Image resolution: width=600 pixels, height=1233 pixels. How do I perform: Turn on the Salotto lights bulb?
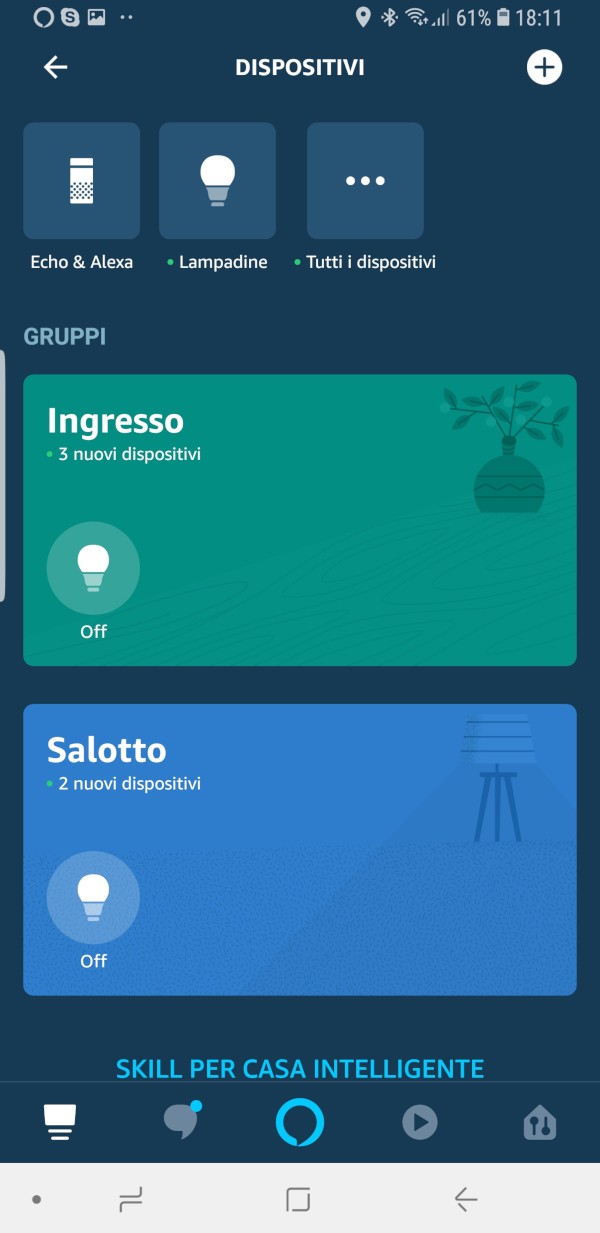point(93,897)
